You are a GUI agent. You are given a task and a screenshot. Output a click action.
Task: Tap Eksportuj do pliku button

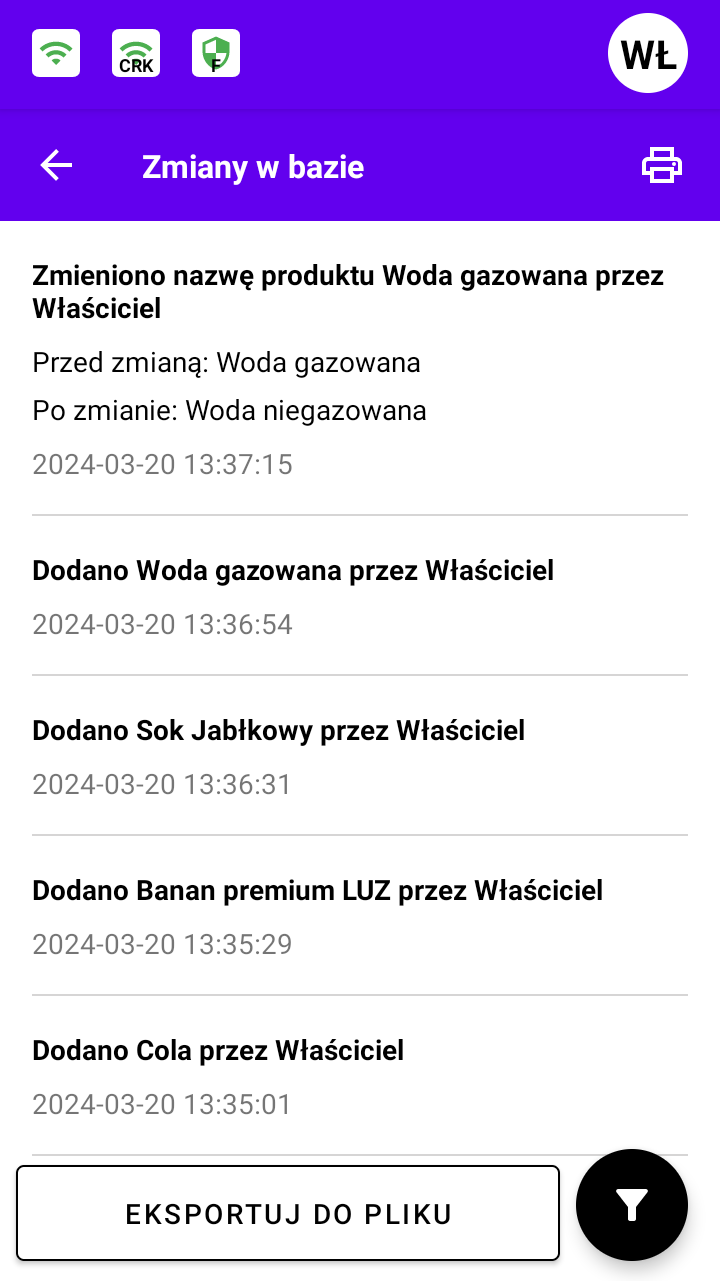[x=288, y=1213]
